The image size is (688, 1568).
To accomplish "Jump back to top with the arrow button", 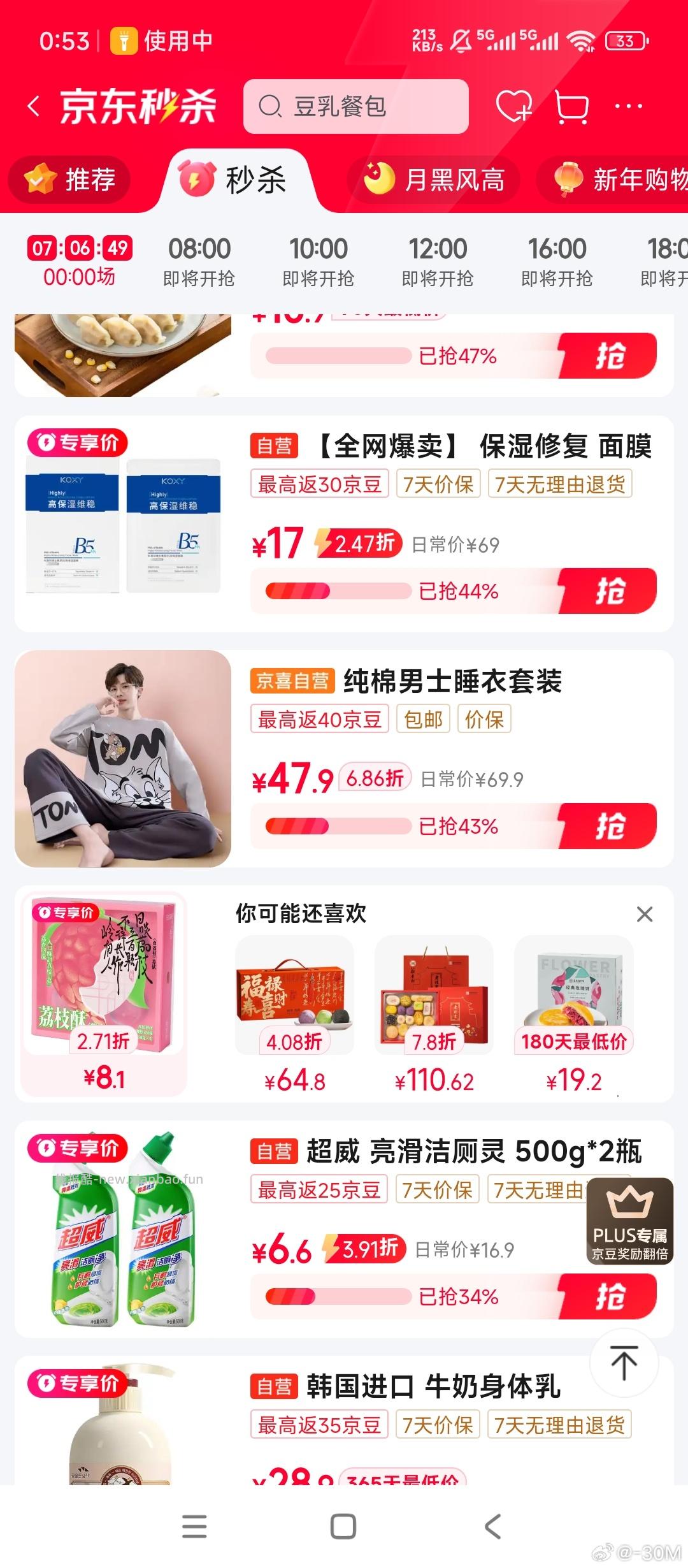I will (624, 1362).
